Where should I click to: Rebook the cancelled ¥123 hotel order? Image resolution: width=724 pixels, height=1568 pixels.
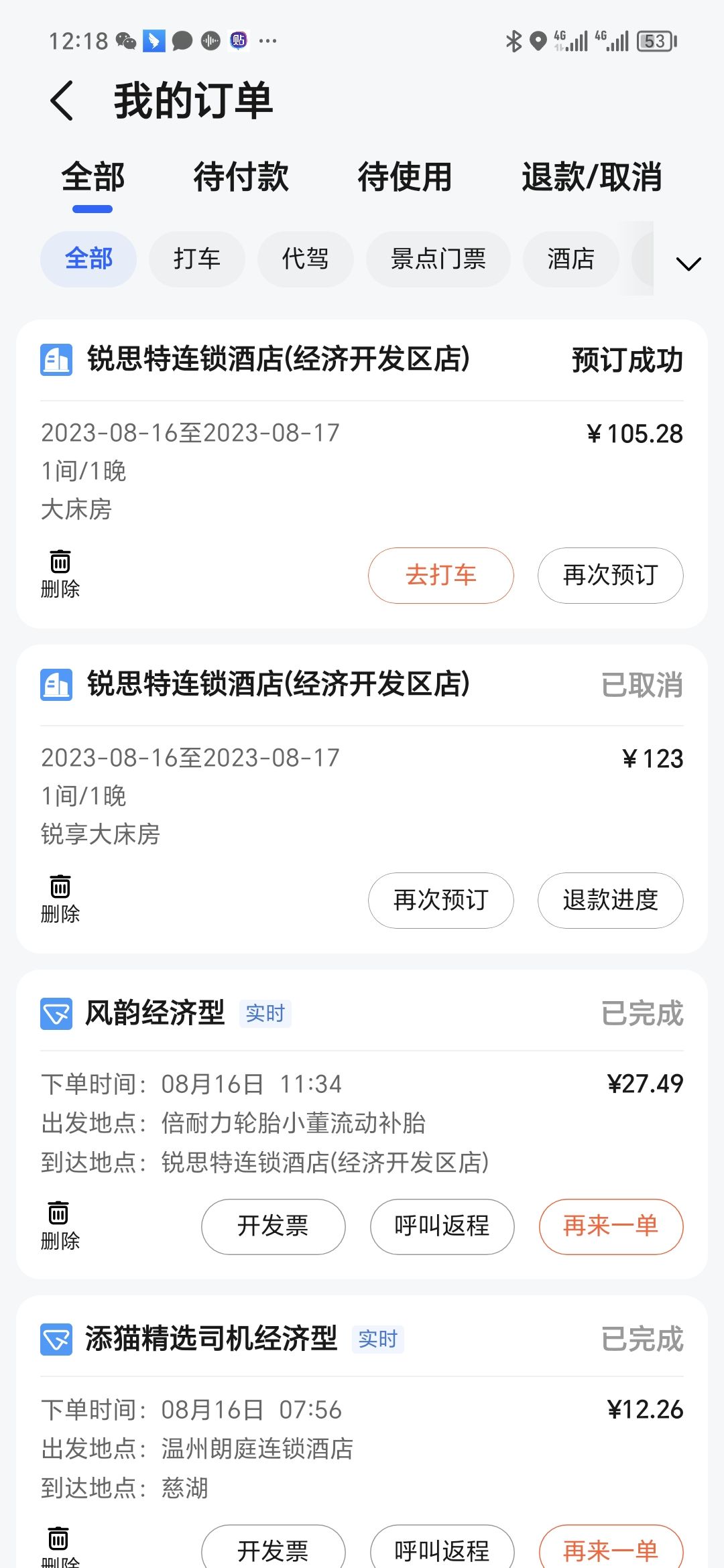[440, 900]
